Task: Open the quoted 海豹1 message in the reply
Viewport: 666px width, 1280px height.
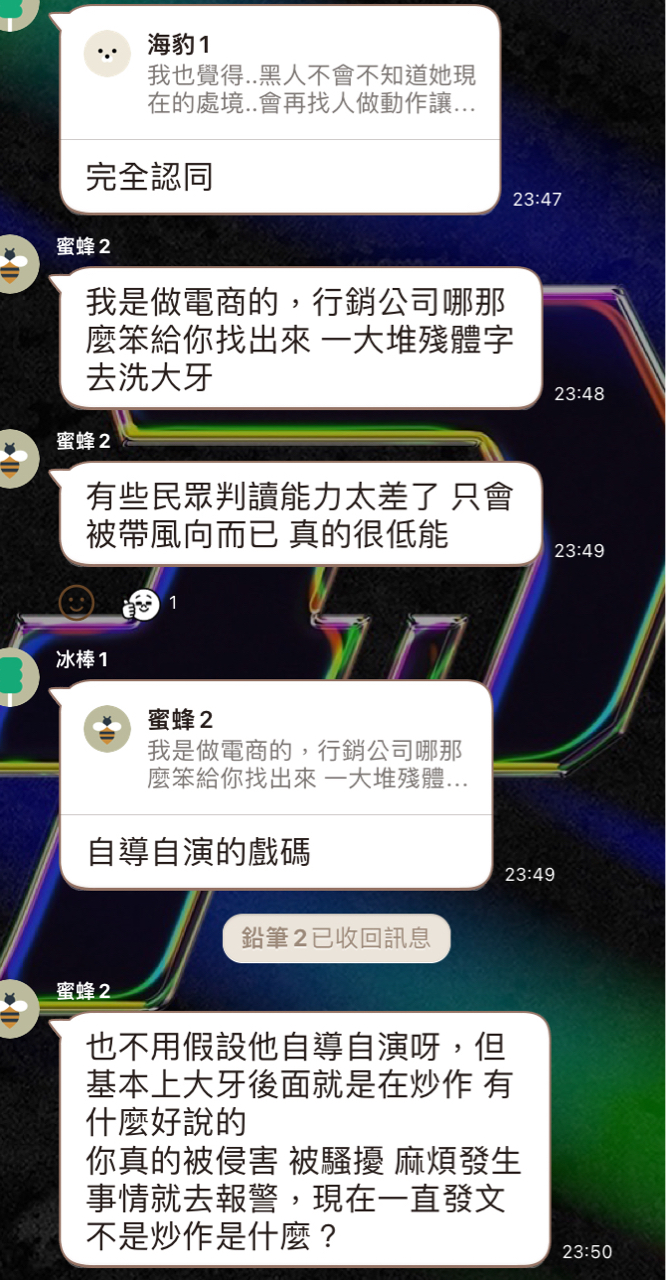Action: click(280, 75)
